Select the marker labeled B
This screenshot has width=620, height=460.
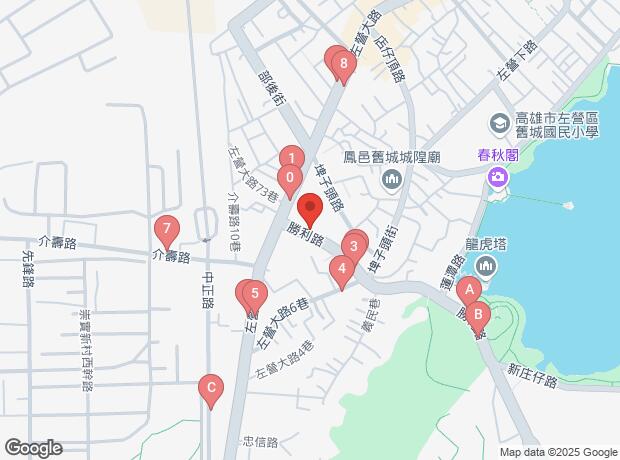point(478,315)
